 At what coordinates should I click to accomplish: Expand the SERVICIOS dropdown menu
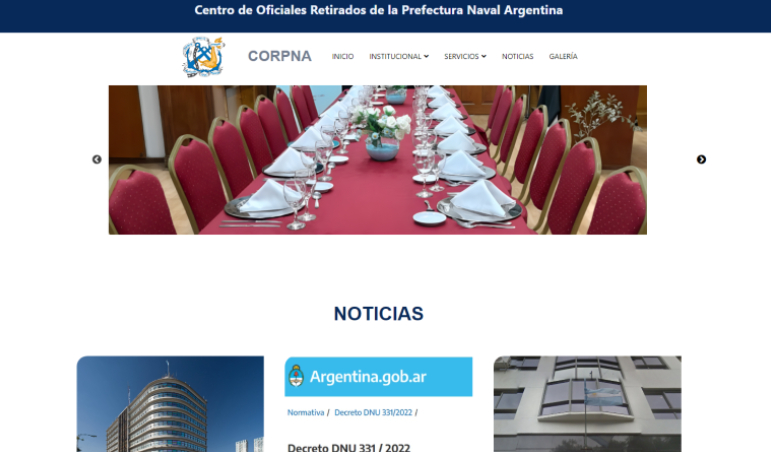tap(465, 57)
